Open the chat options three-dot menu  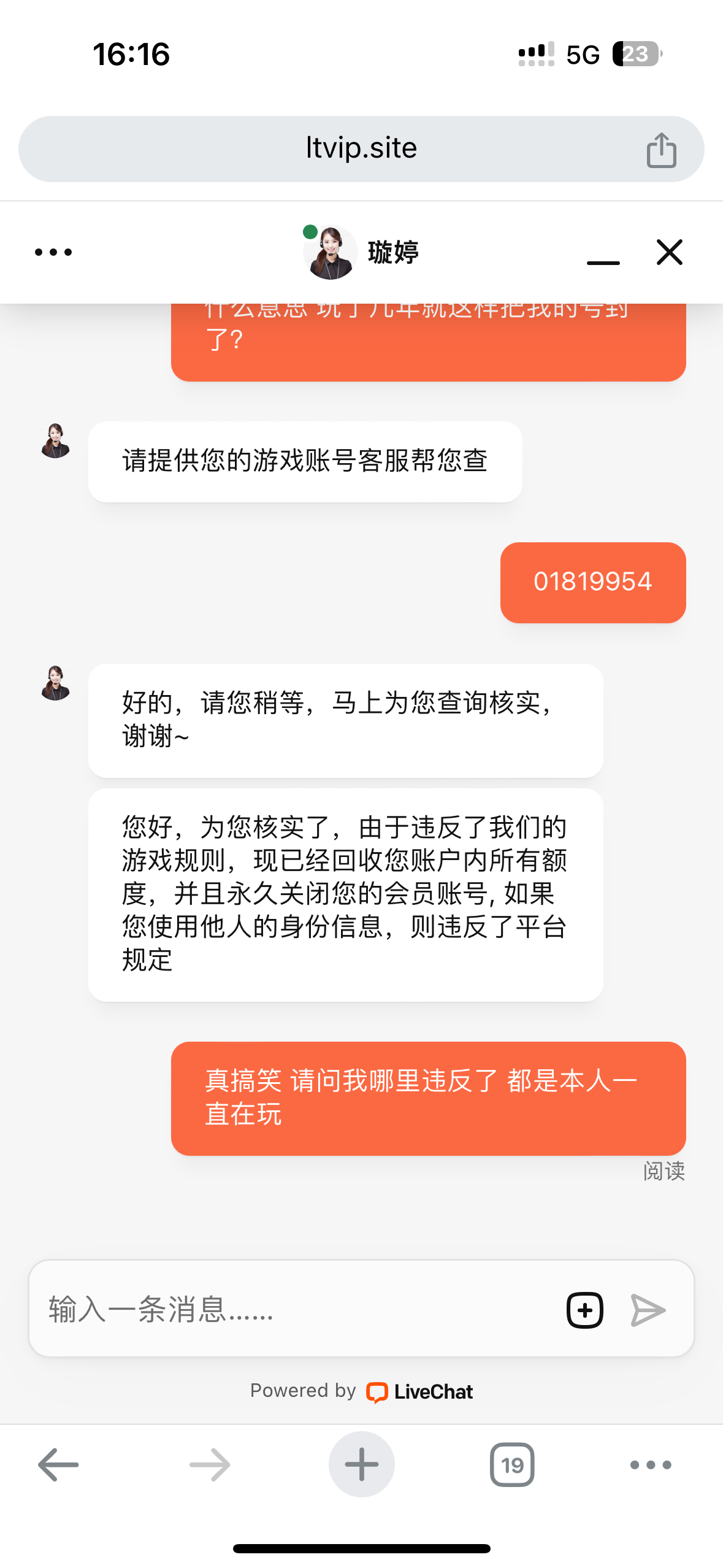click(x=53, y=252)
